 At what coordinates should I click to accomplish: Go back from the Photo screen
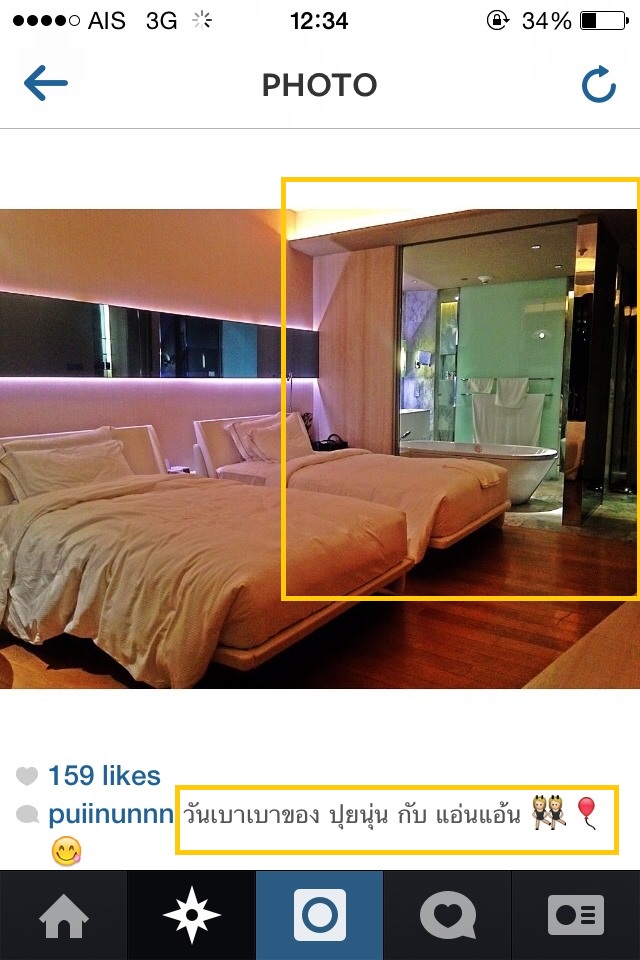coord(45,85)
